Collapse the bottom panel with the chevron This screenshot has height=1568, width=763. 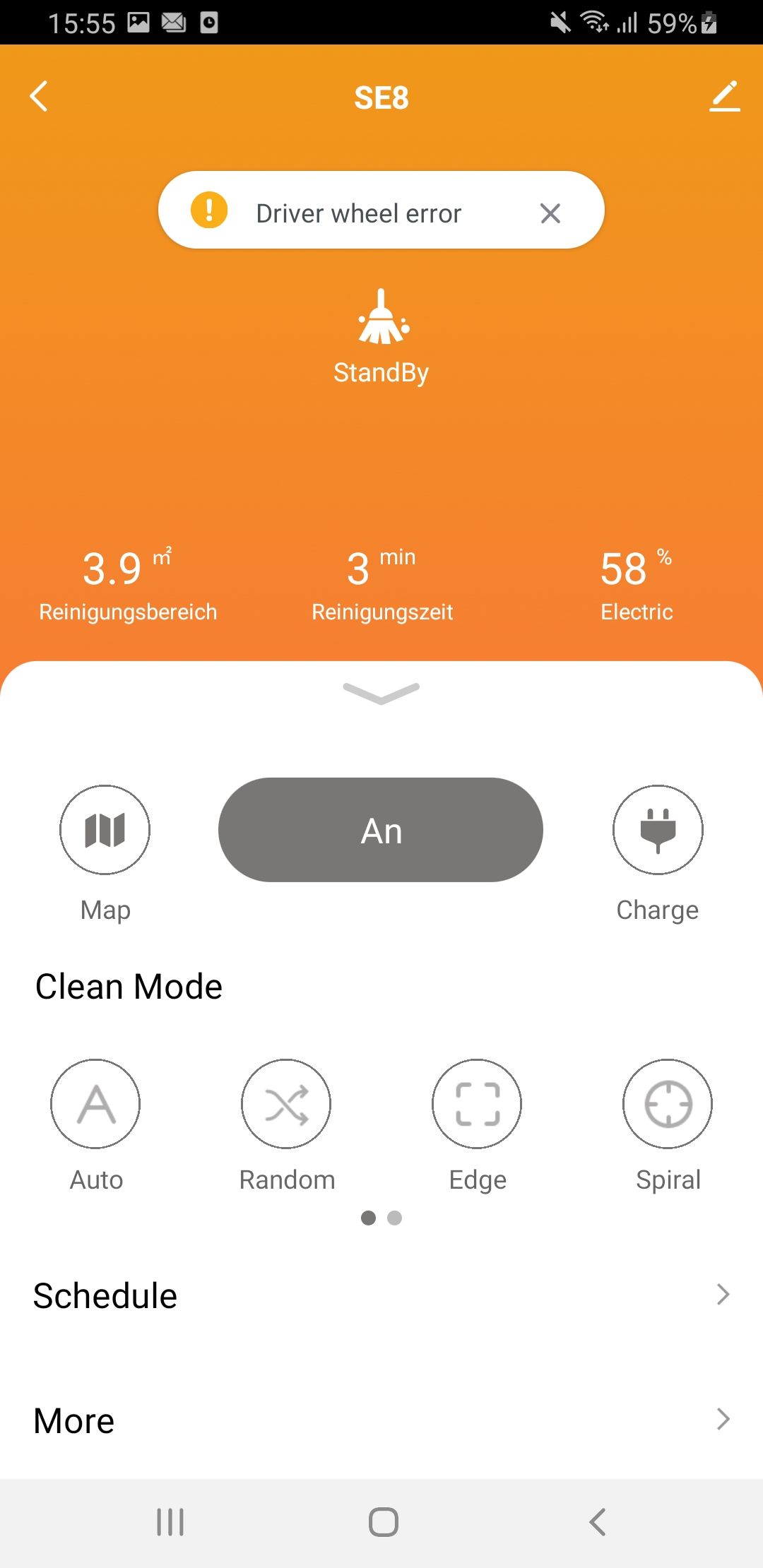(381, 692)
